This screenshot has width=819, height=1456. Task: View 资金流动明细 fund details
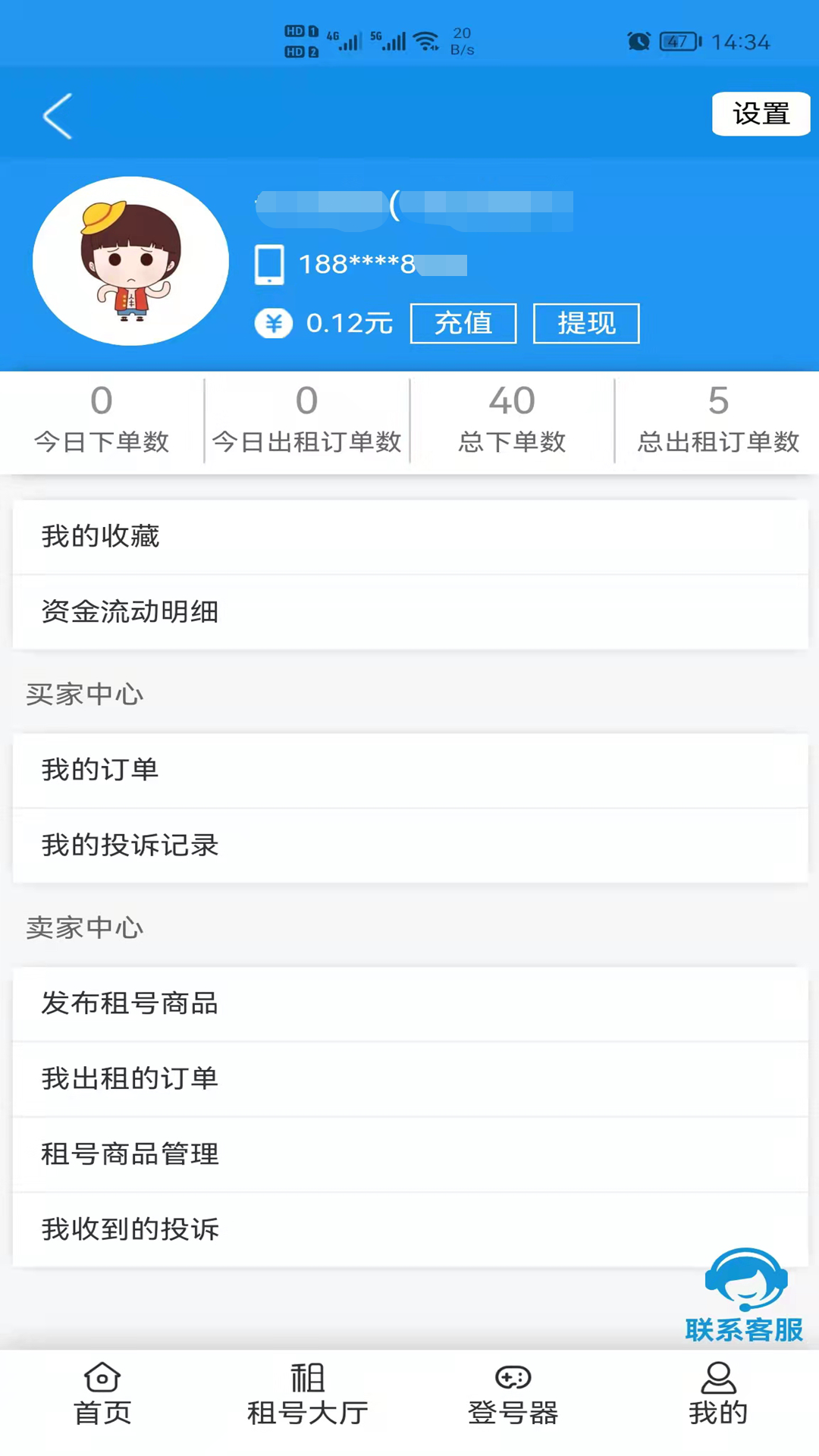click(x=409, y=612)
